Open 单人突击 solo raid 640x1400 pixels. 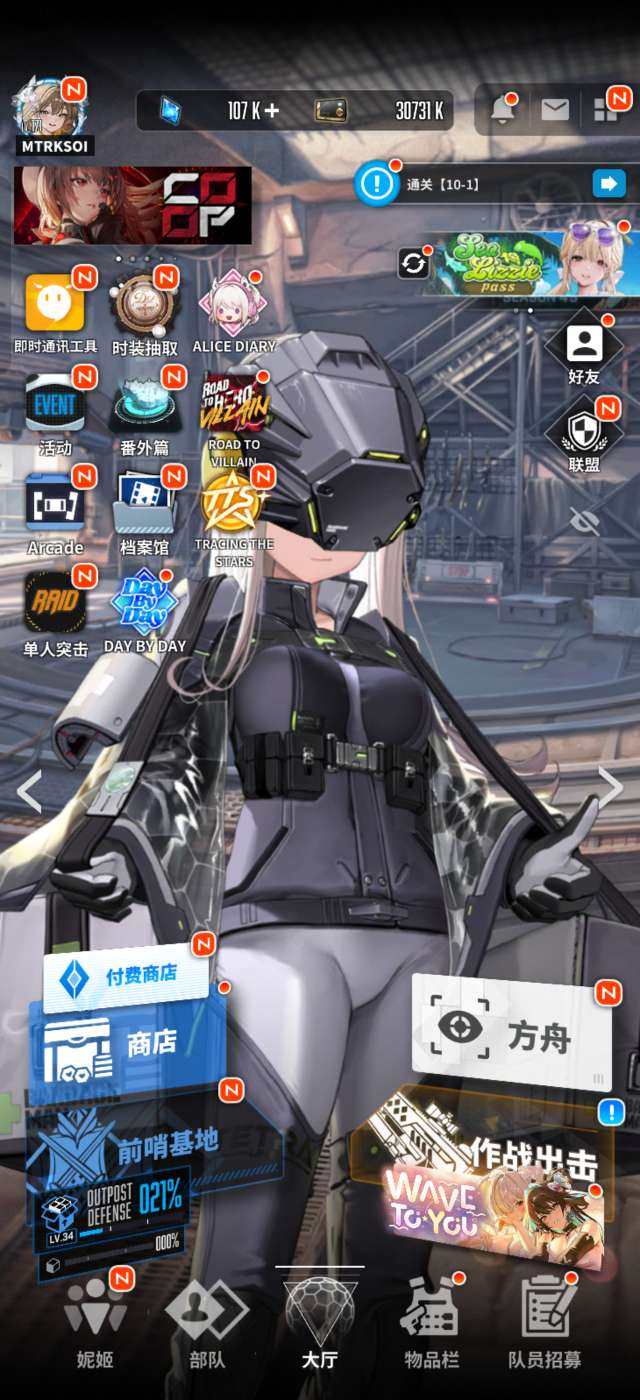tap(55, 612)
